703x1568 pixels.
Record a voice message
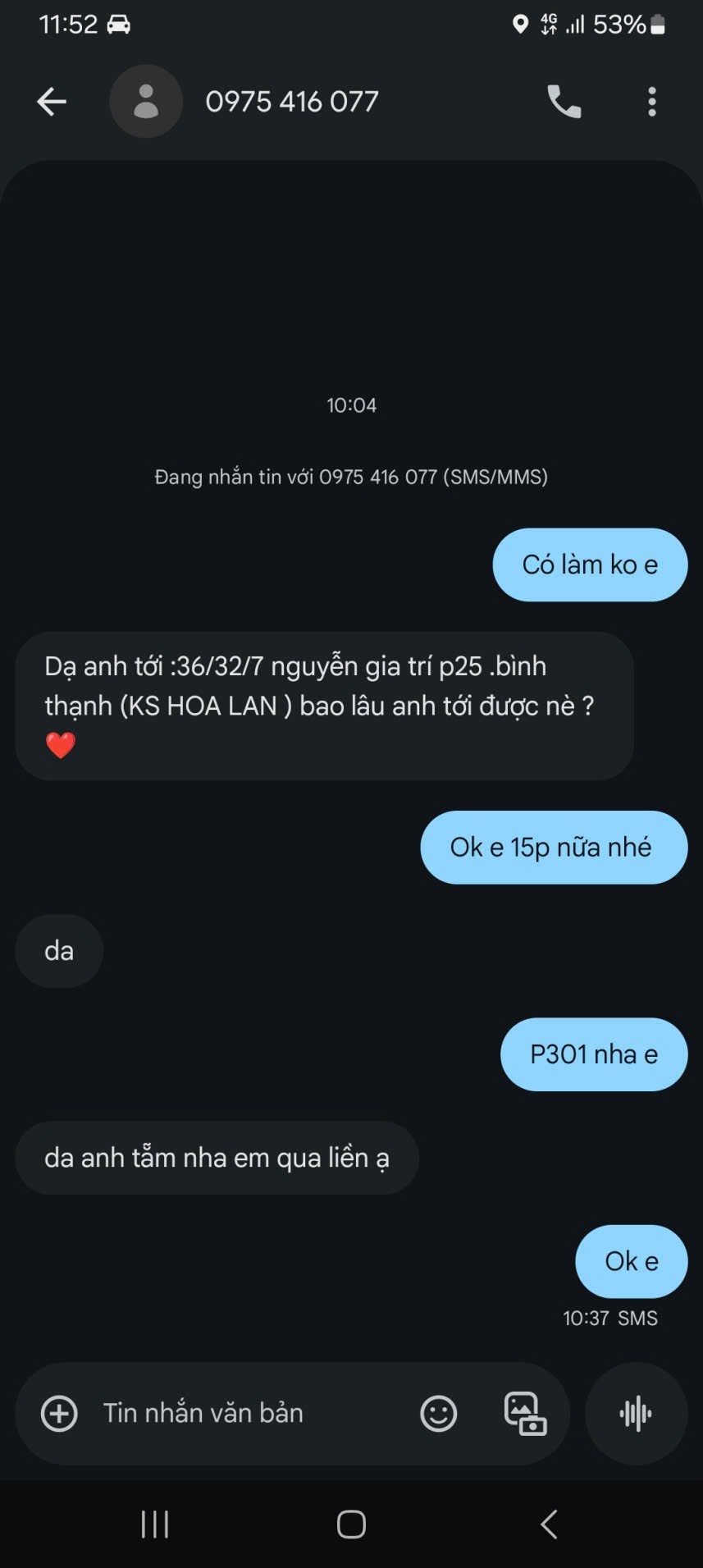pos(636,1414)
